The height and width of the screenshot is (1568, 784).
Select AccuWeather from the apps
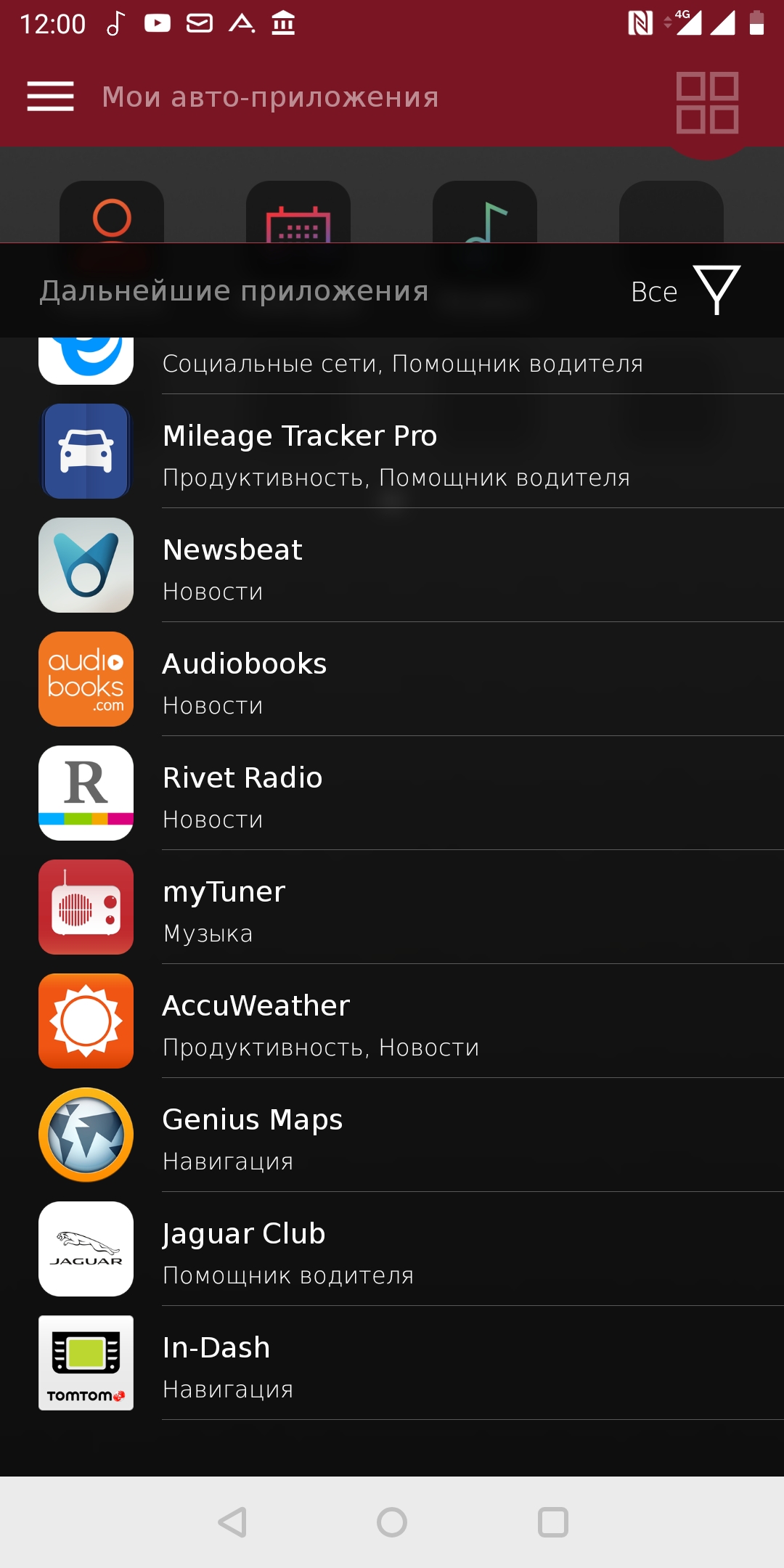tap(392, 1021)
